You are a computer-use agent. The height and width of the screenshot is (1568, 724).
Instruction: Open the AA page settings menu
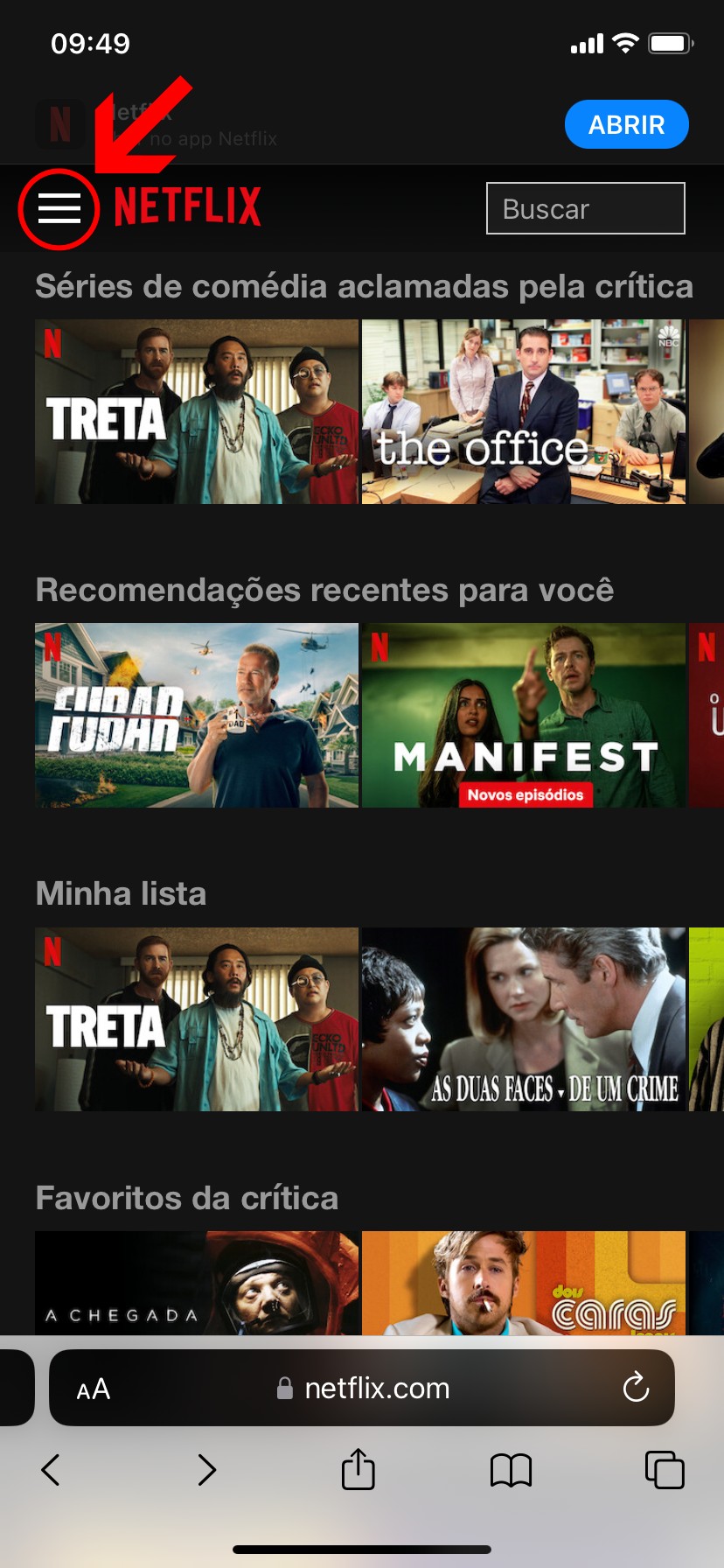coord(94,1389)
